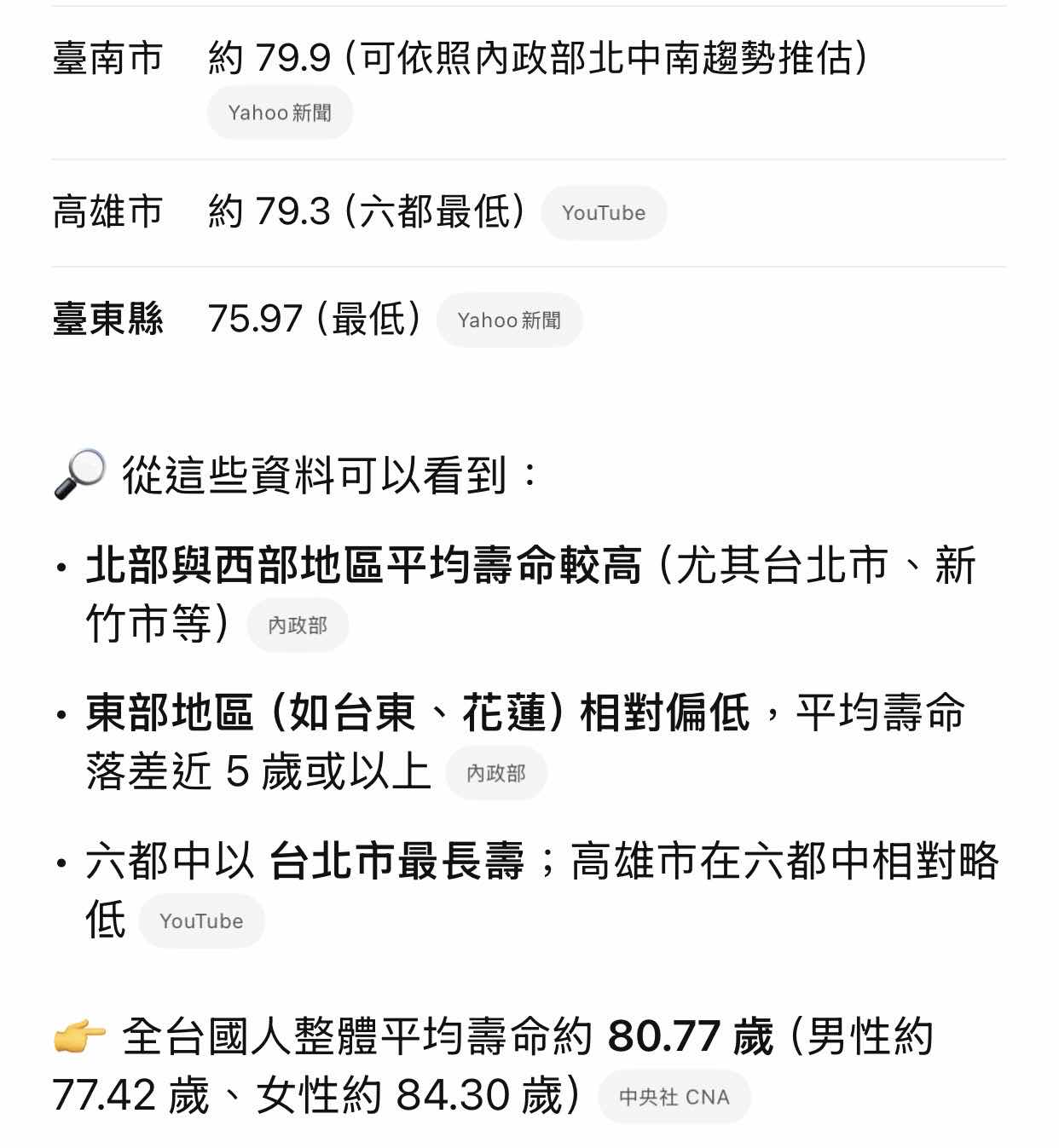1059x1148 pixels.
Task: Tap the YouTube citation beside 高雄市 約 79.3
Action: 604,213
